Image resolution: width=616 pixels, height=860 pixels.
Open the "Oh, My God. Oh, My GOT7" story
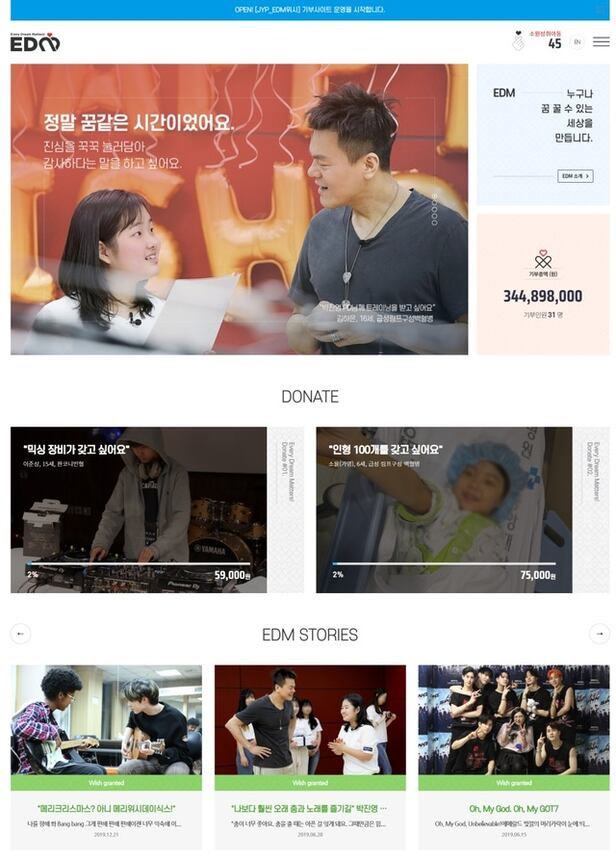(x=513, y=757)
